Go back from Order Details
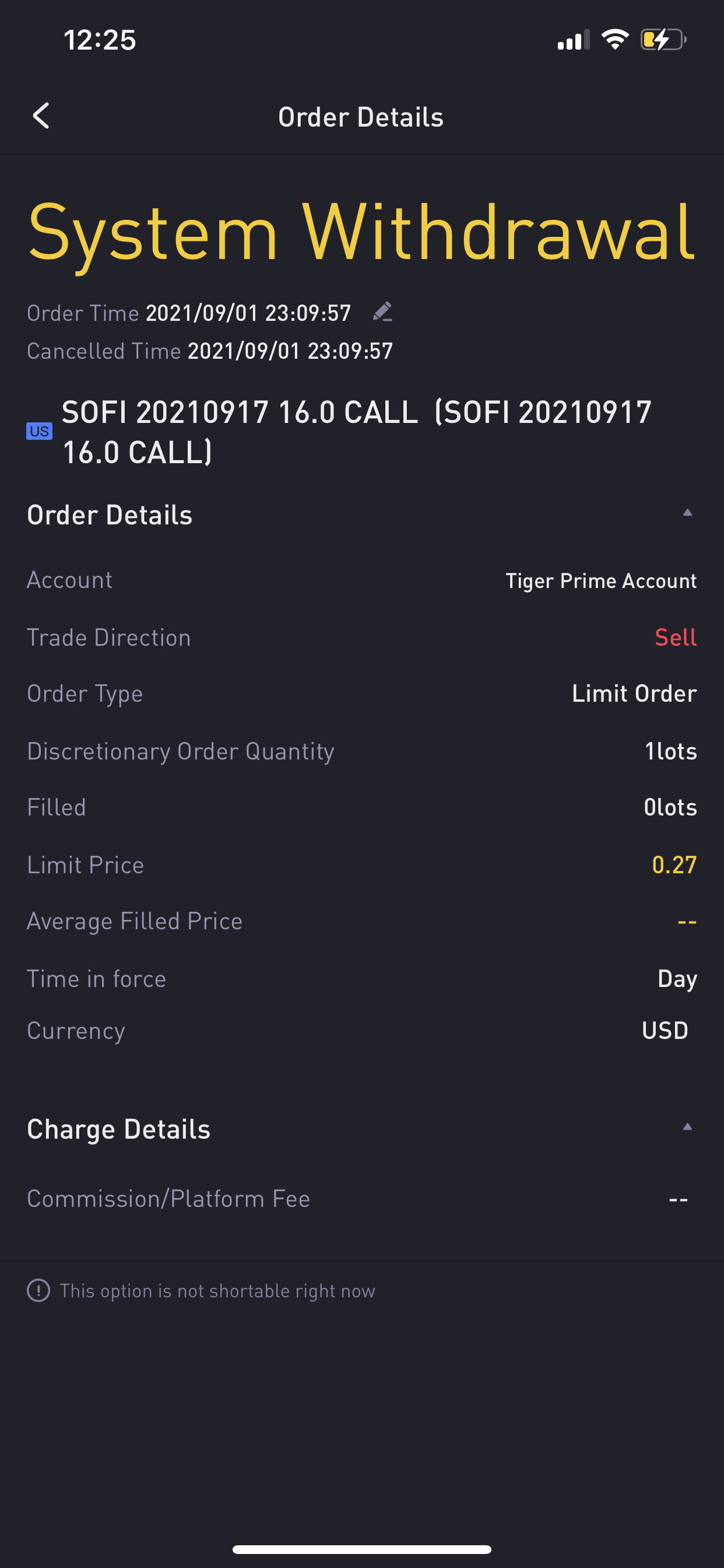 click(41, 116)
